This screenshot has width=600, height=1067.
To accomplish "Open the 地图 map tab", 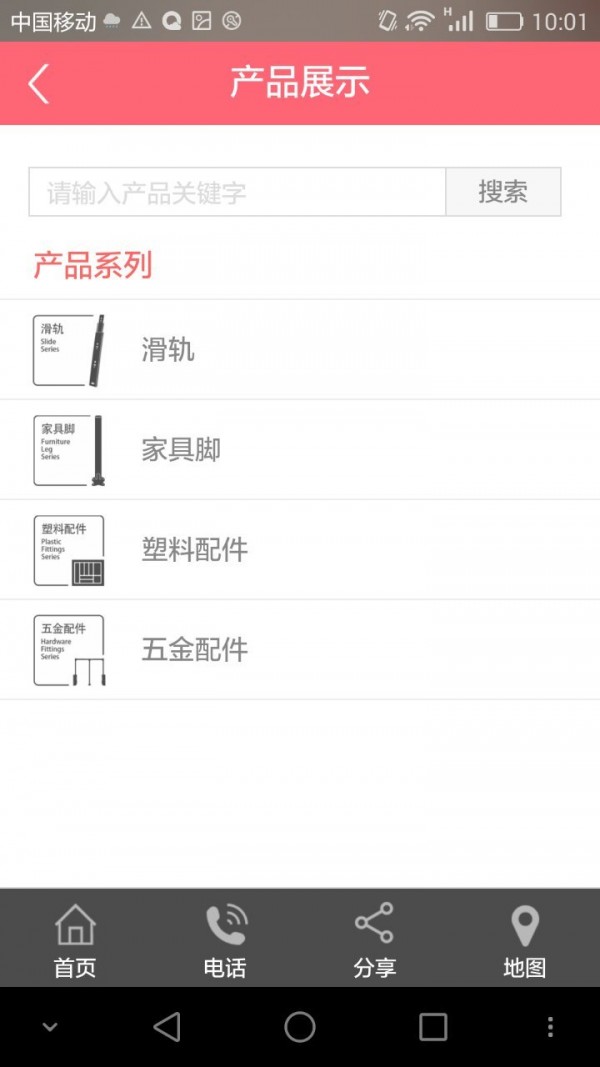I will coord(525,940).
